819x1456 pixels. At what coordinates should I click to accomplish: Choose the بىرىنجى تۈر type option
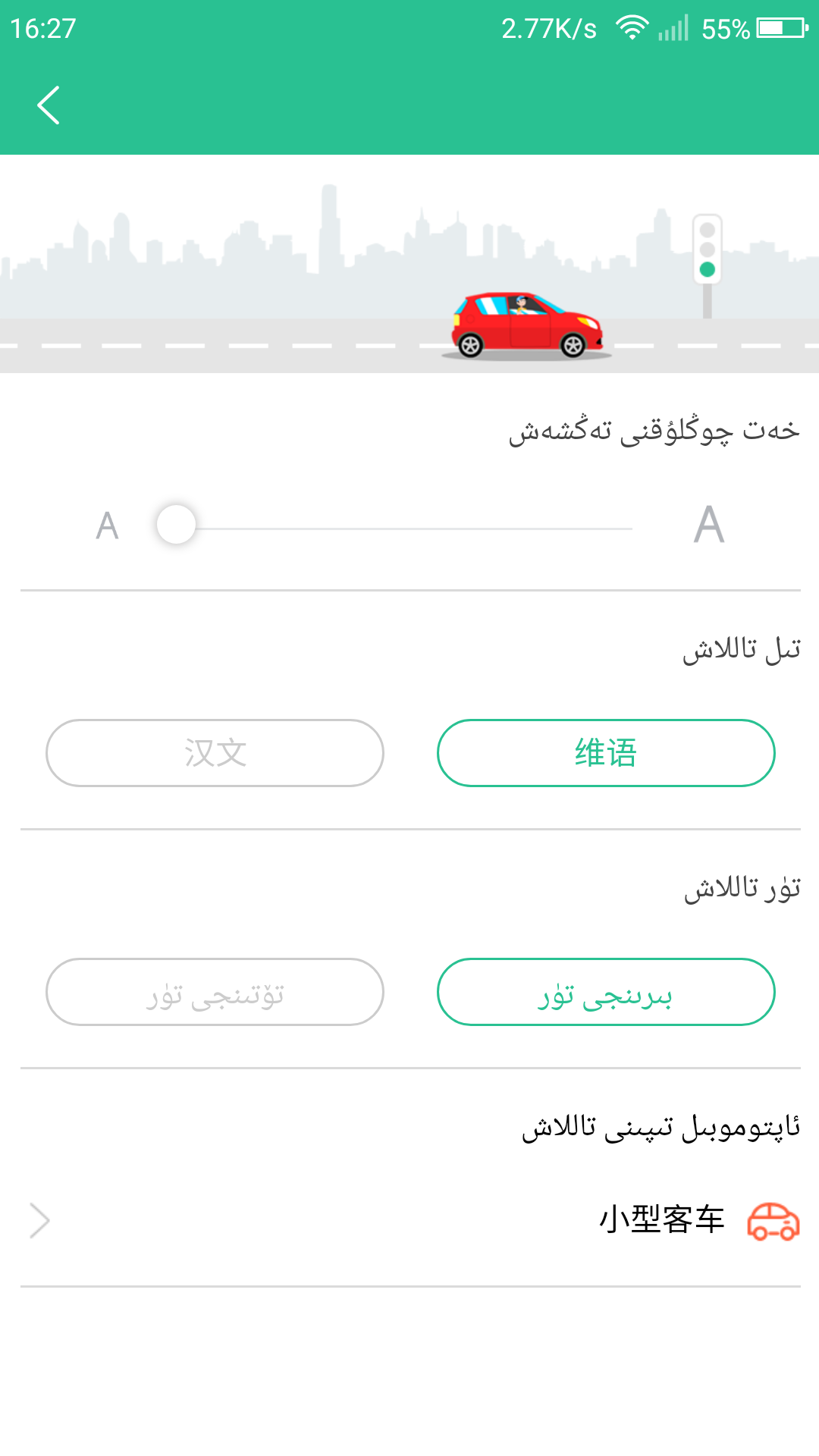[x=605, y=992]
